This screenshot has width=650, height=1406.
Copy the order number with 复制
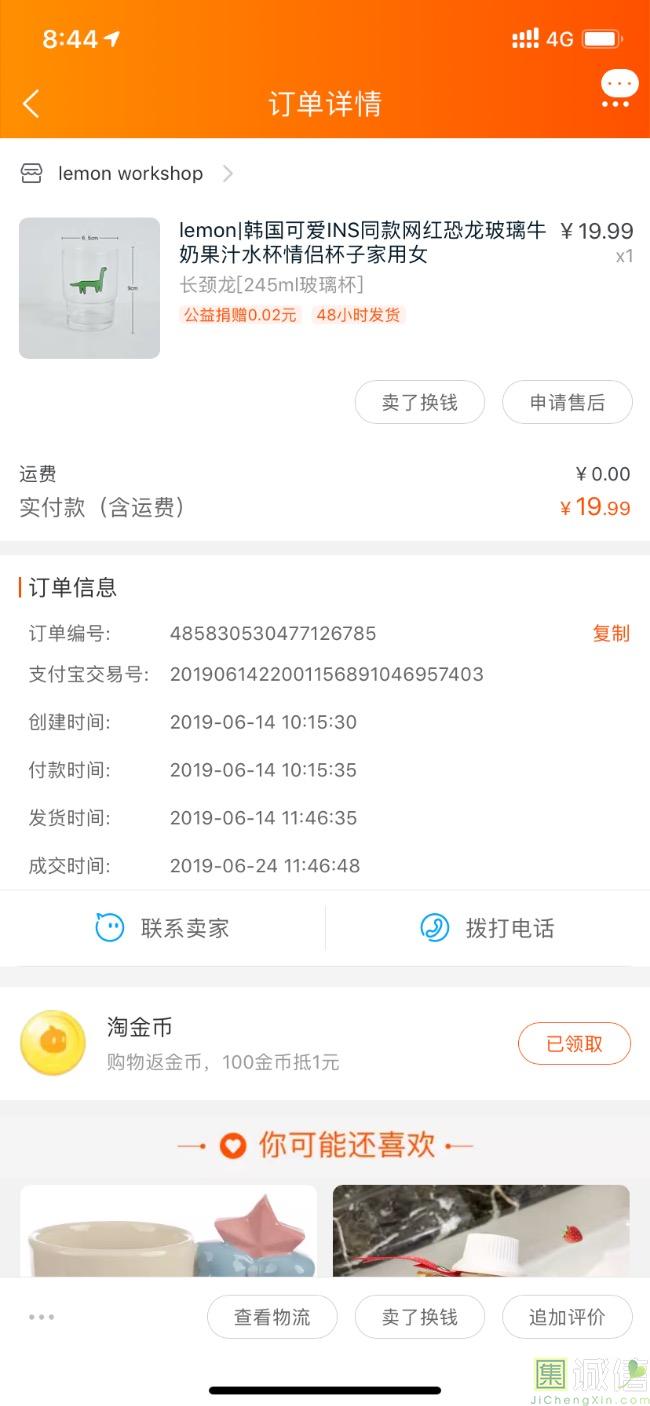tap(611, 634)
